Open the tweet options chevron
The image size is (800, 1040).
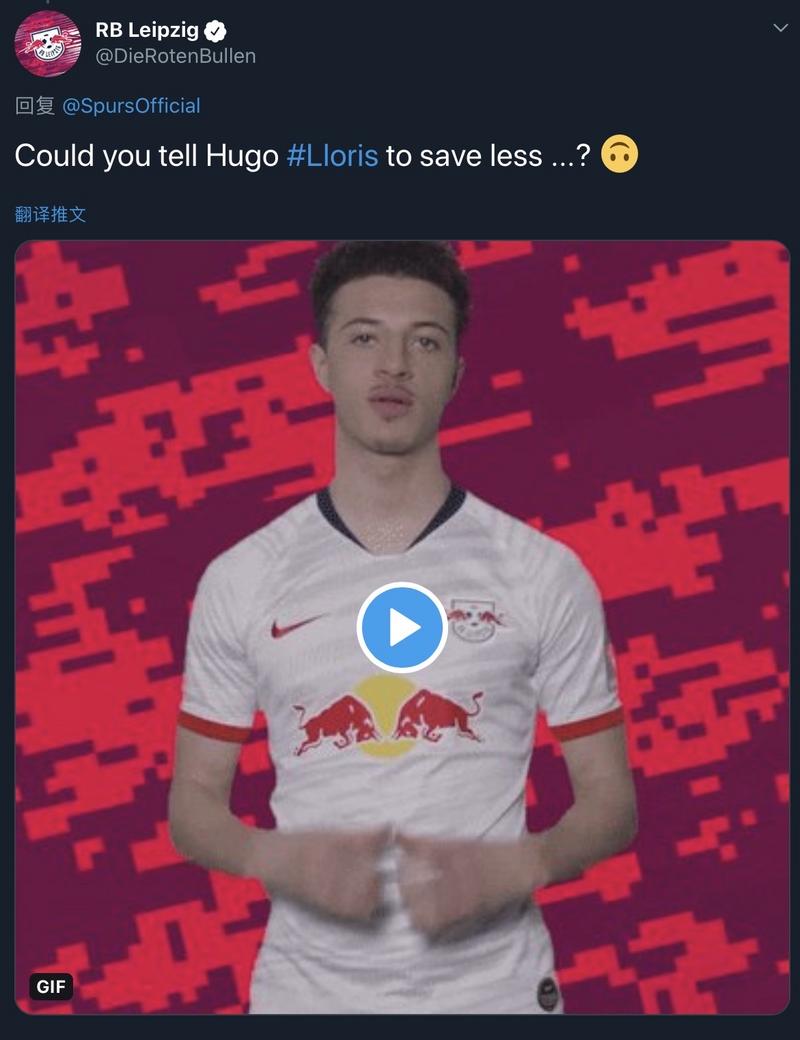(778, 31)
